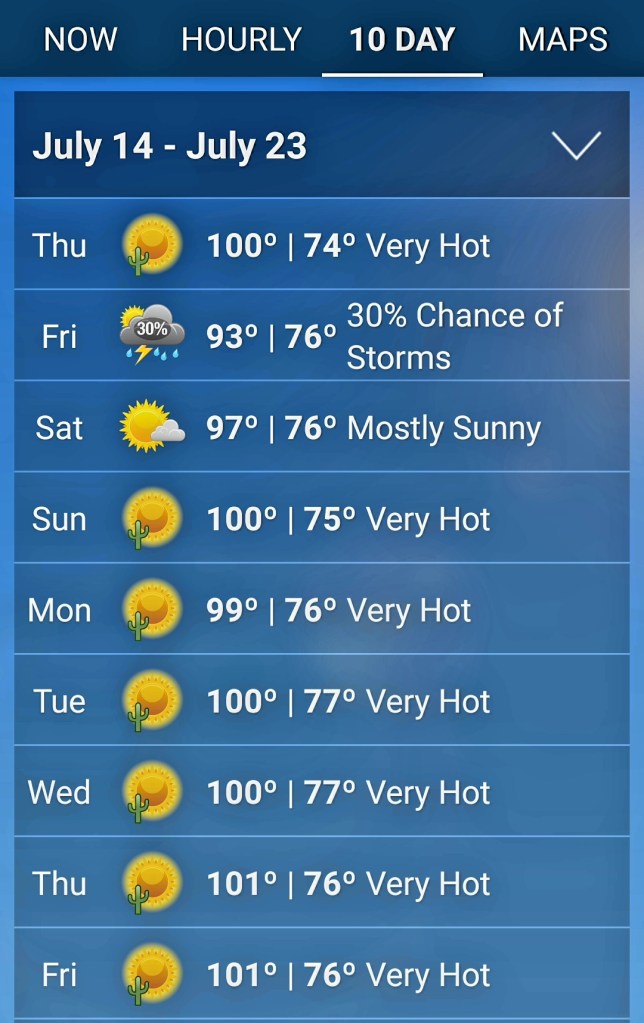This screenshot has width=644, height=1023.
Task: Select the 10 DAY tab
Action: tap(402, 40)
